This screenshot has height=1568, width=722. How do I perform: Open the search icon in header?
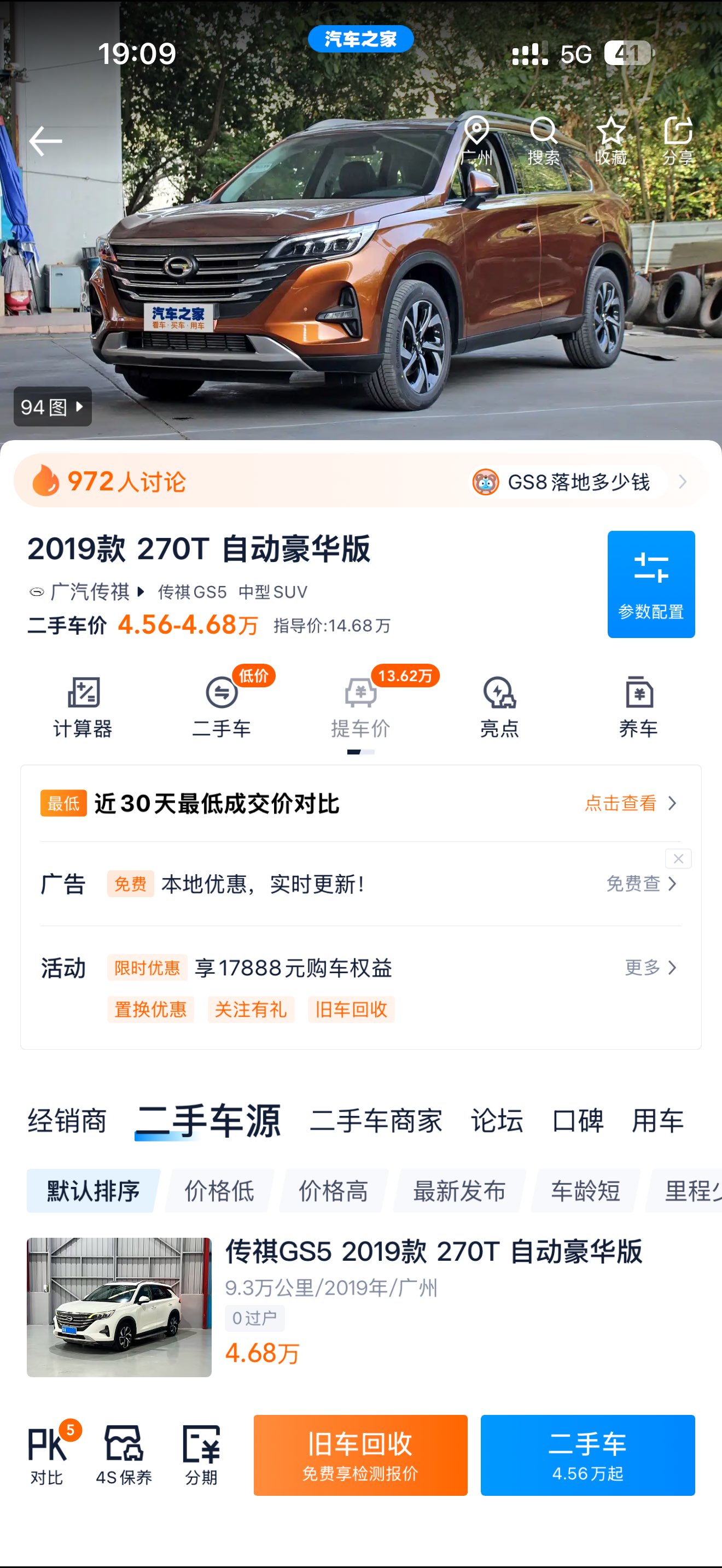coord(543,140)
